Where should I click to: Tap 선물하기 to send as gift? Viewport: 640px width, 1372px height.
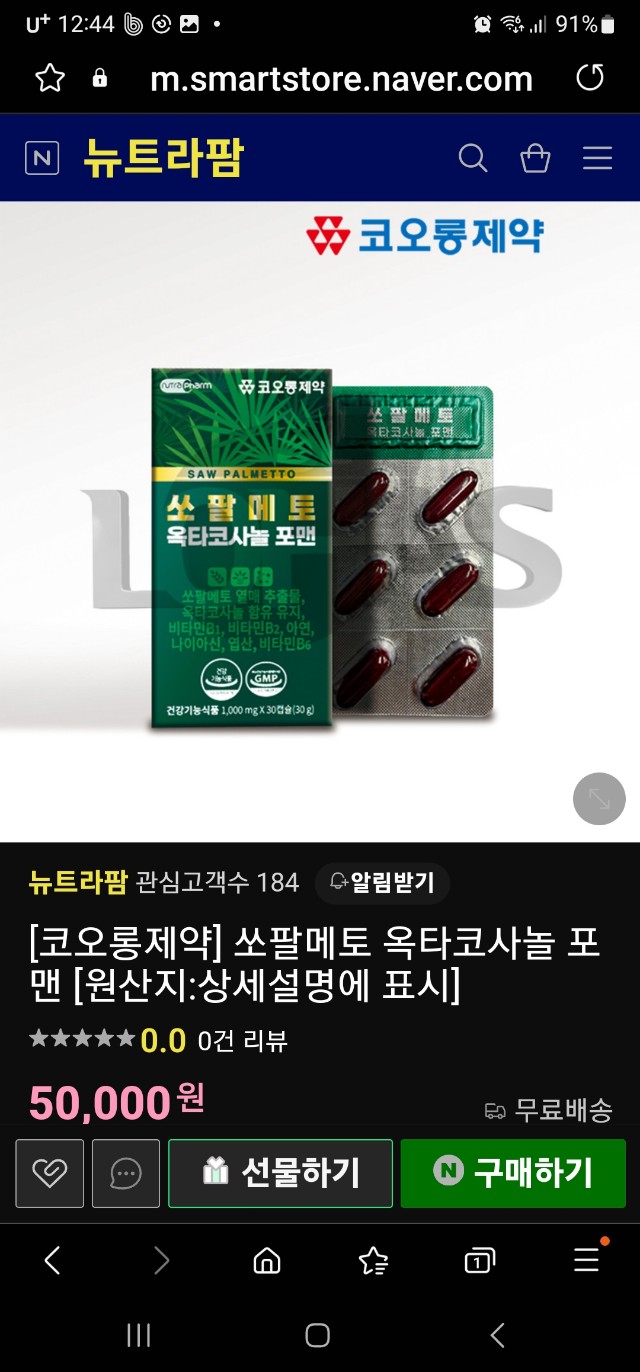(x=280, y=1173)
